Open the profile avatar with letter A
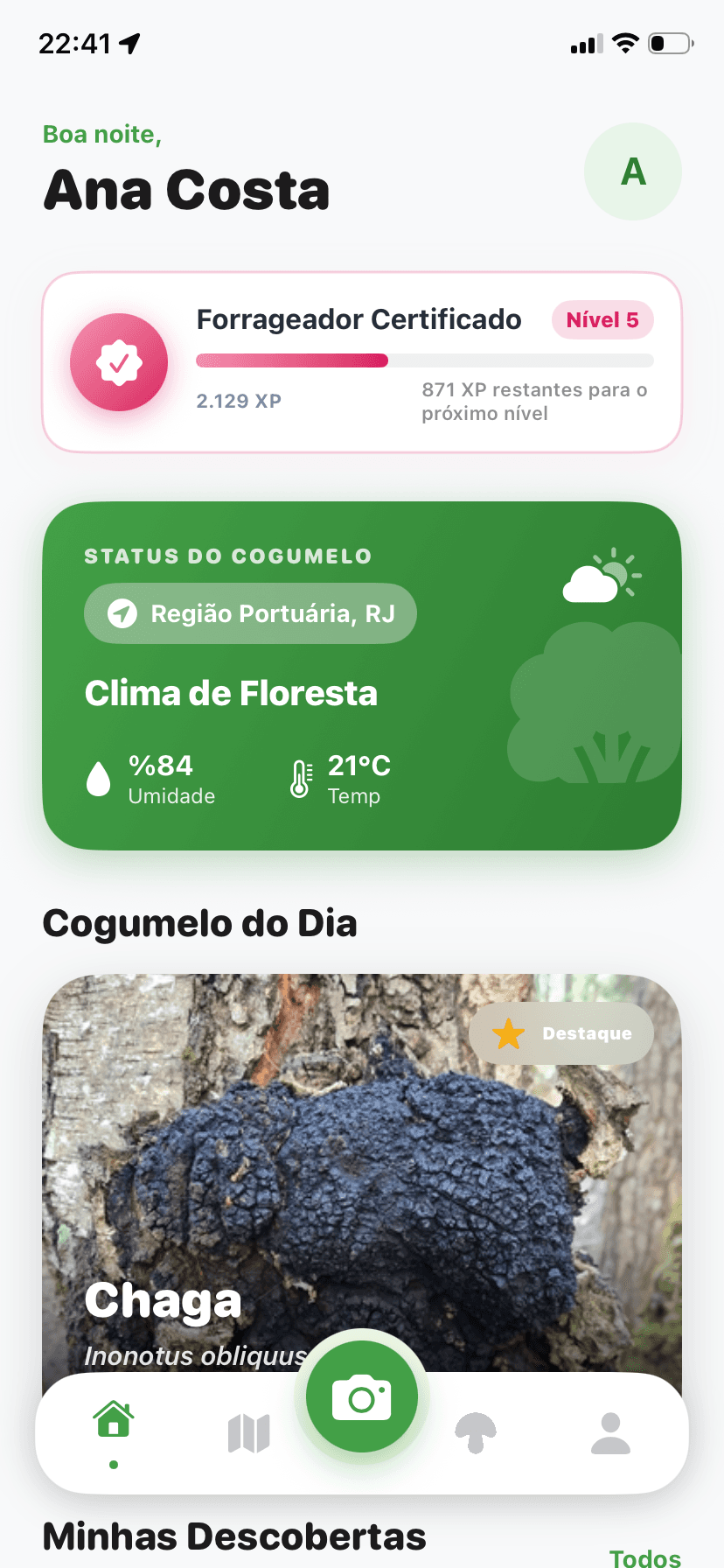Viewport: 724px width, 1568px height. 633,171
